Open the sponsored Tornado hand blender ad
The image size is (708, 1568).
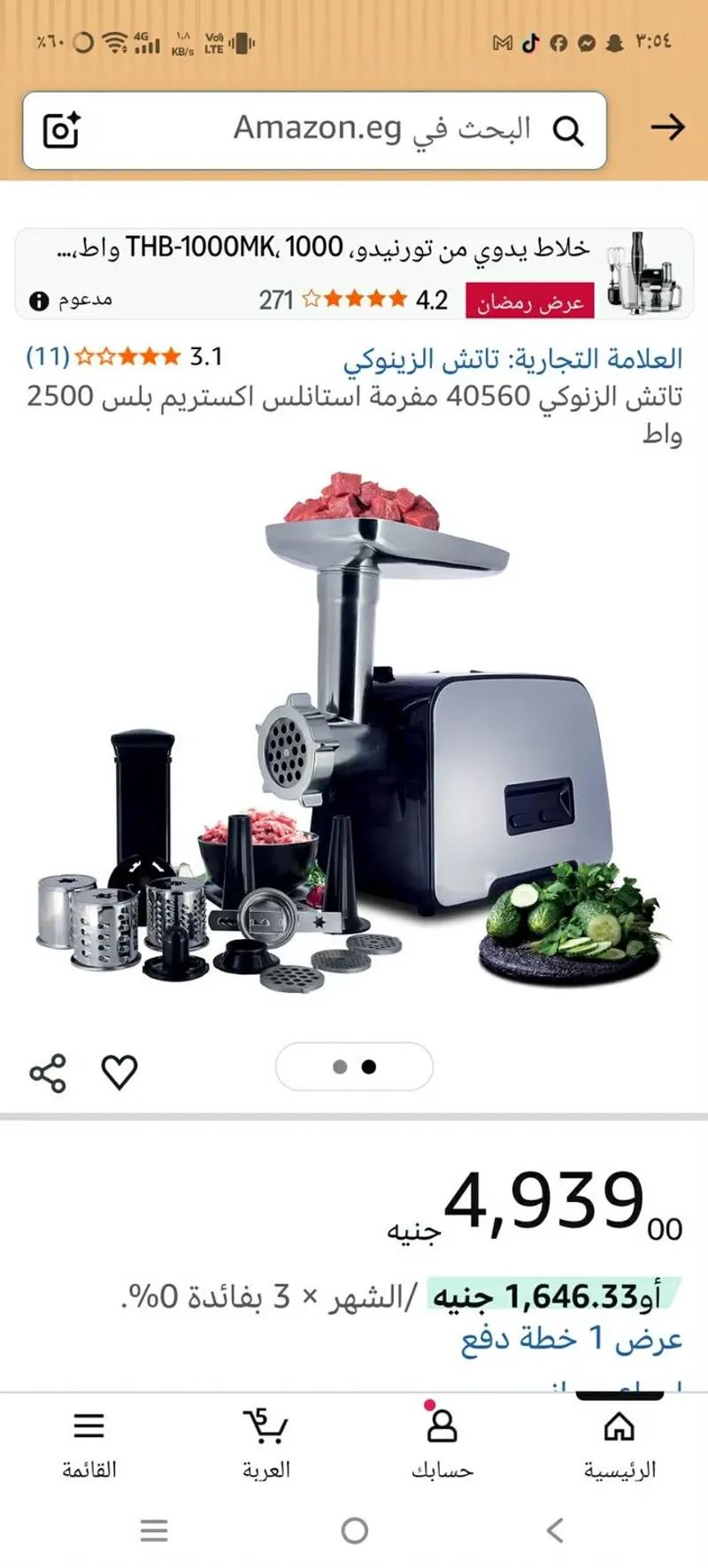point(354,272)
